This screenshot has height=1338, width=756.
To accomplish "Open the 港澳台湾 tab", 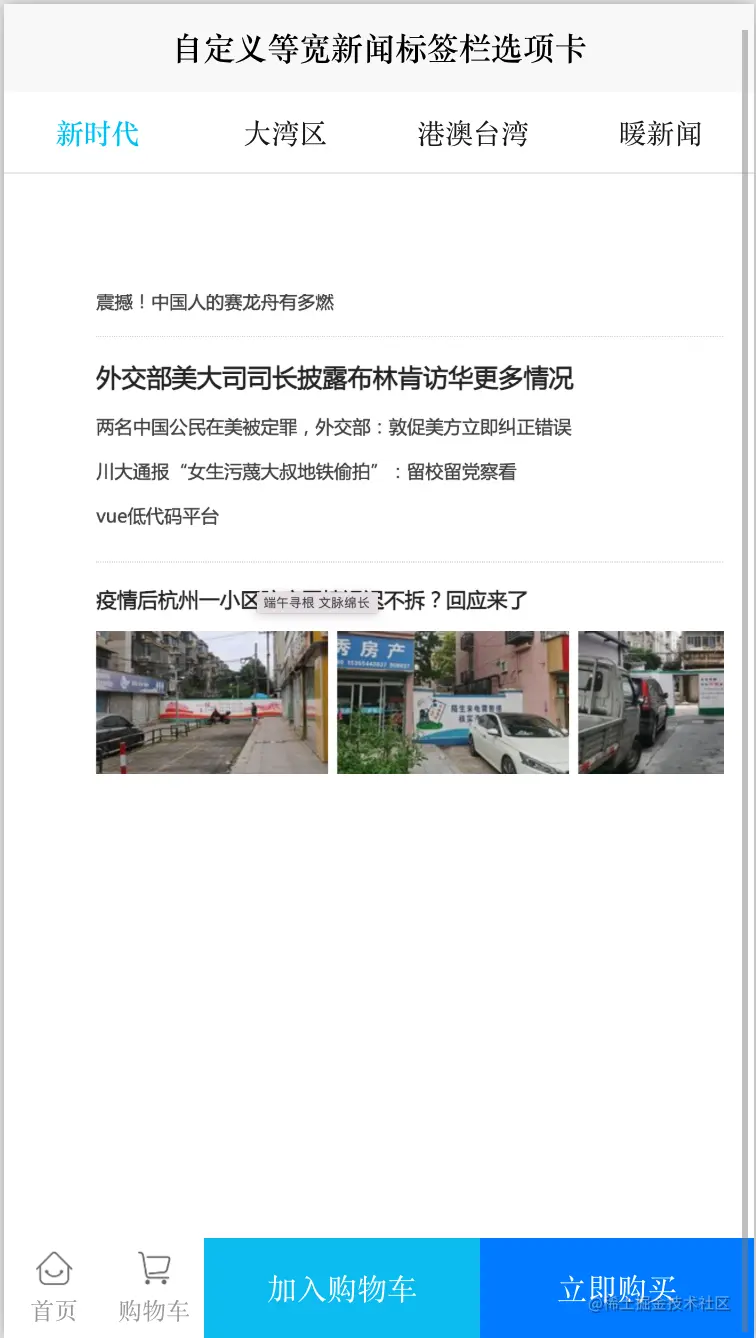I will [472, 134].
